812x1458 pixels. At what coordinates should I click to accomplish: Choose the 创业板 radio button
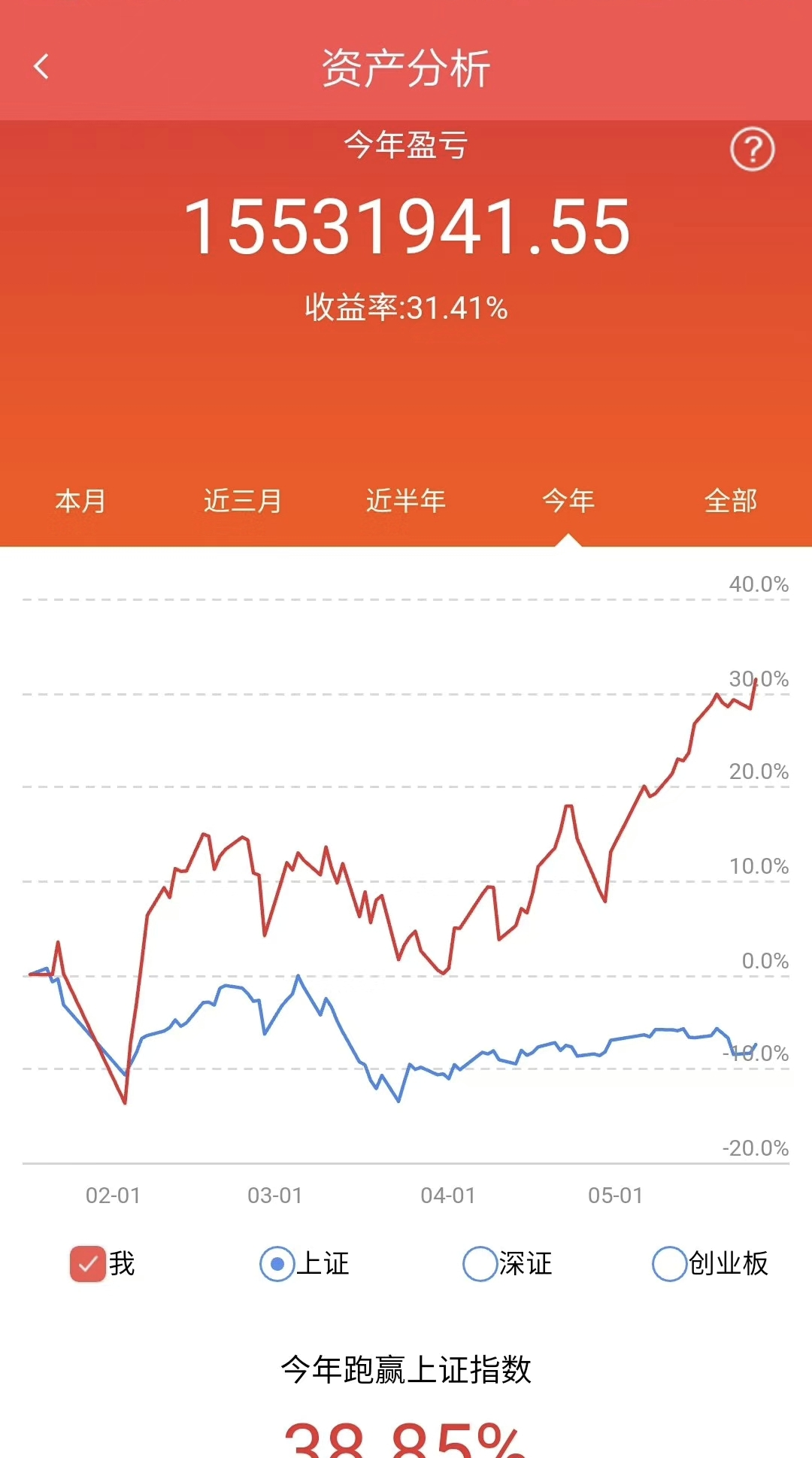[669, 1264]
